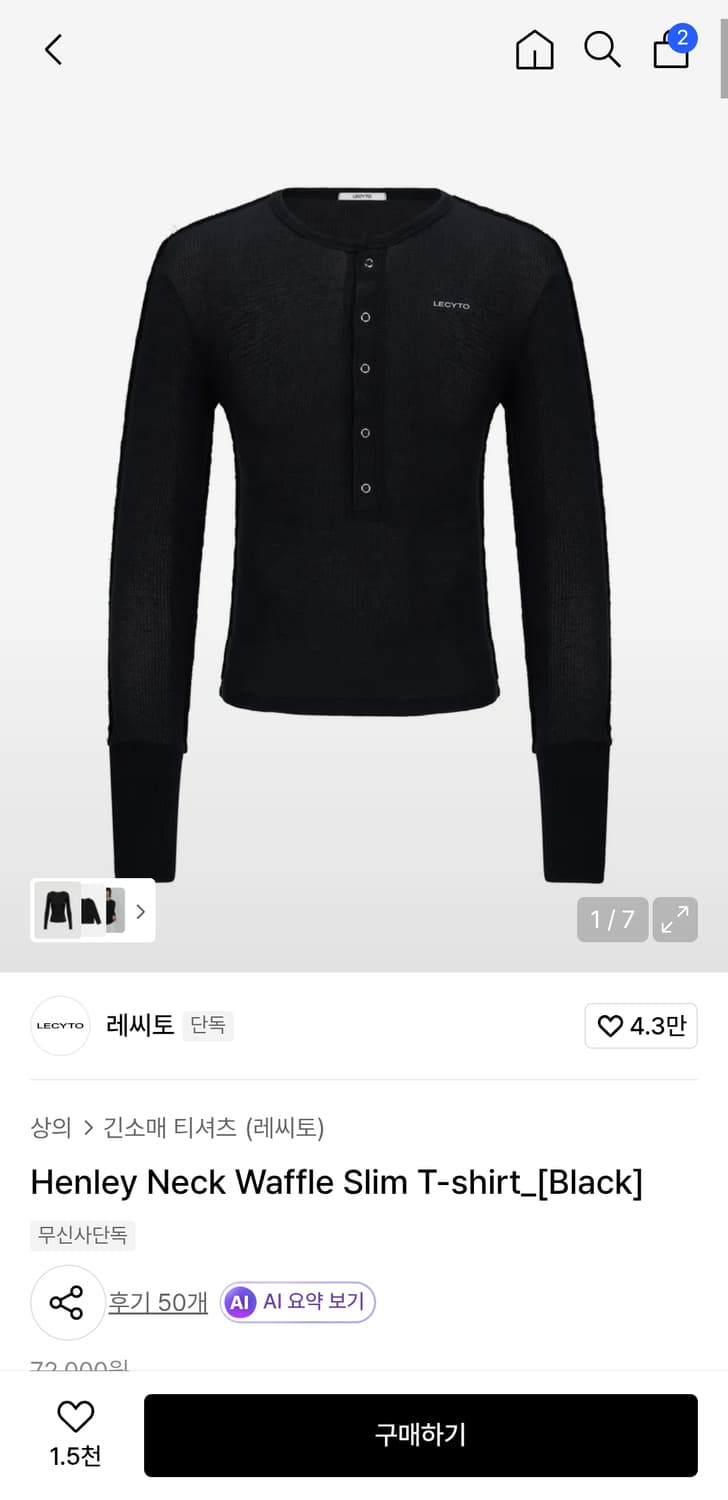Expand the product image to fullscreen
Viewport: 728px width, 1500px height.
click(x=675, y=919)
